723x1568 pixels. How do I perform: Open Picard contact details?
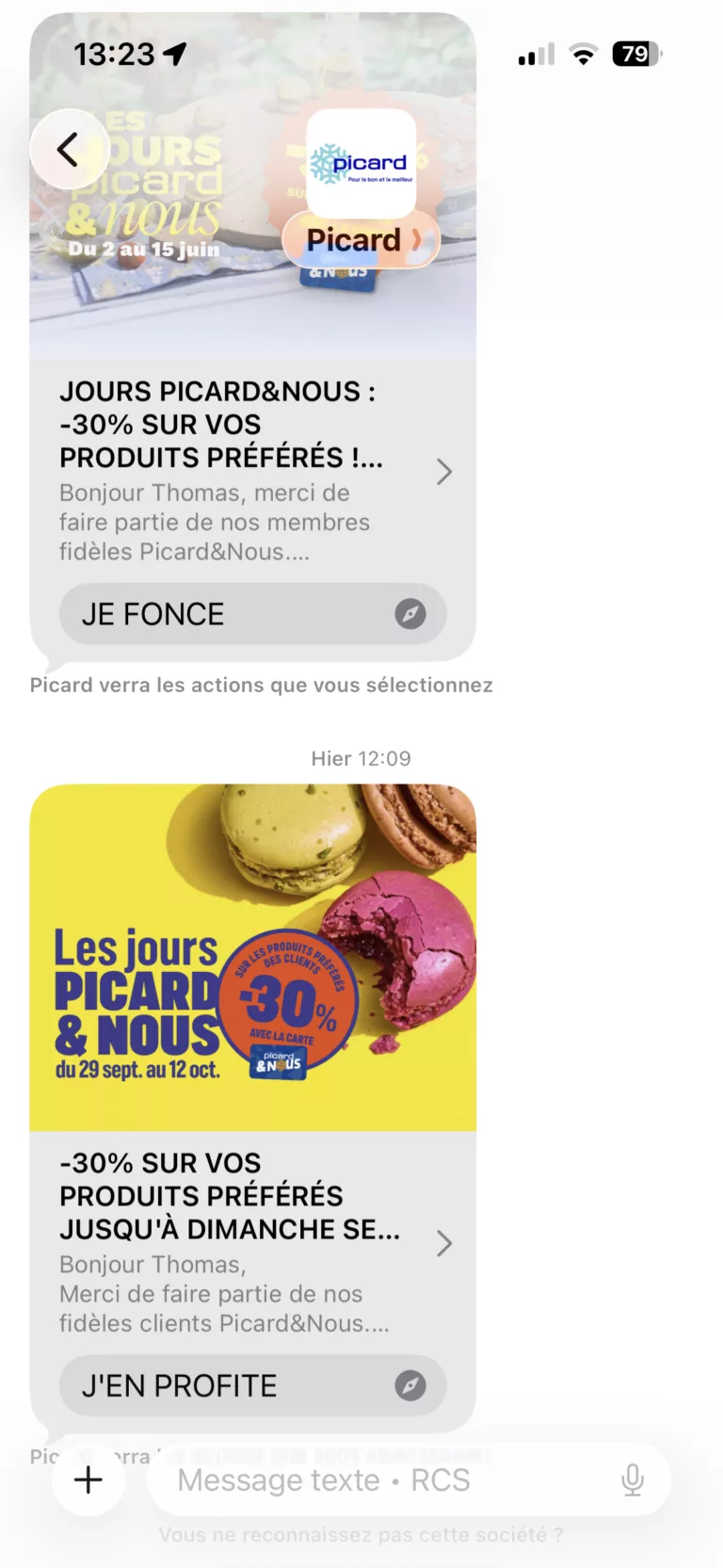(x=361, y=240)
